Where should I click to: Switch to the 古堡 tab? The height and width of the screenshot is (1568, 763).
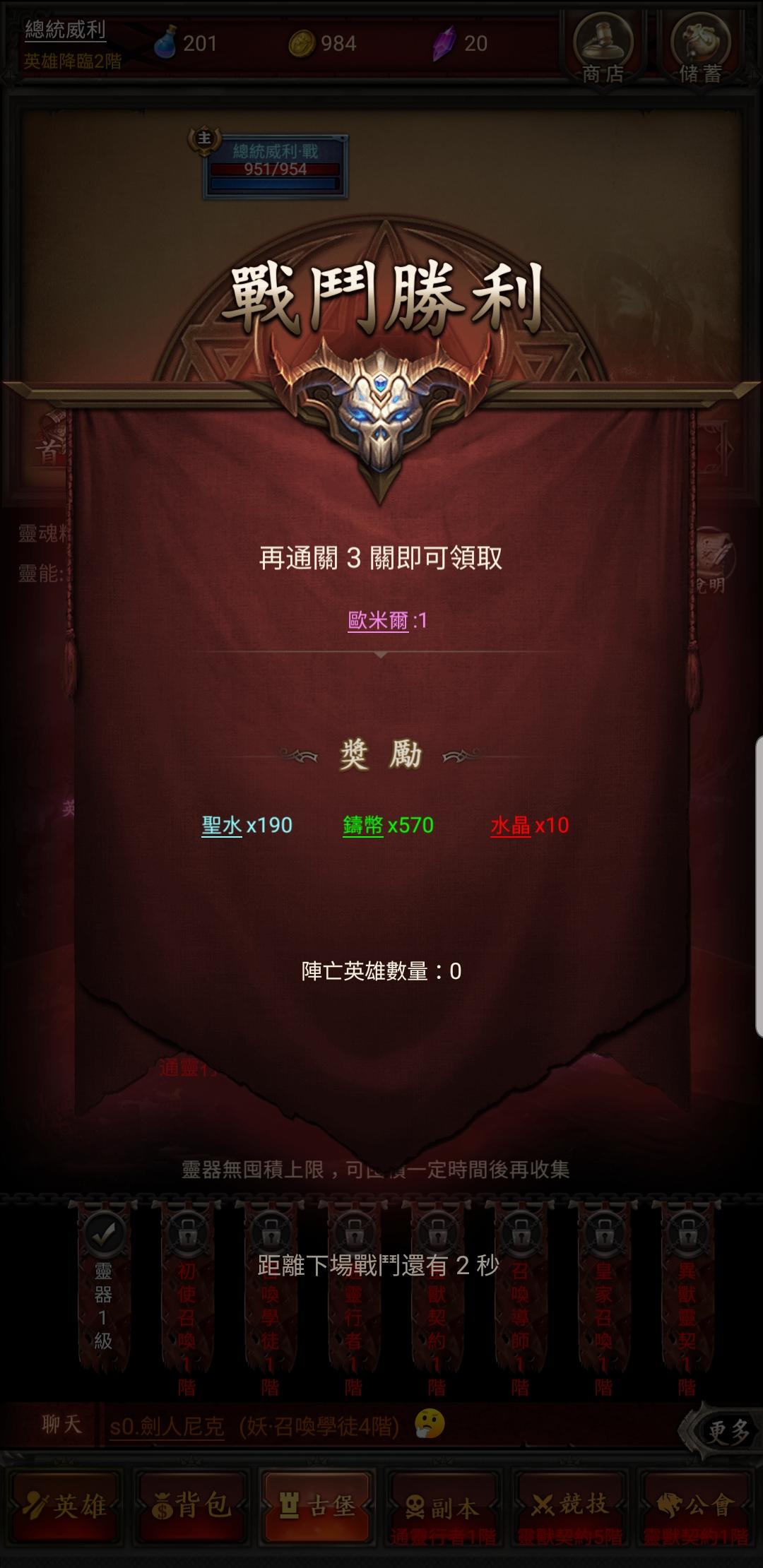pos(317,1505)
